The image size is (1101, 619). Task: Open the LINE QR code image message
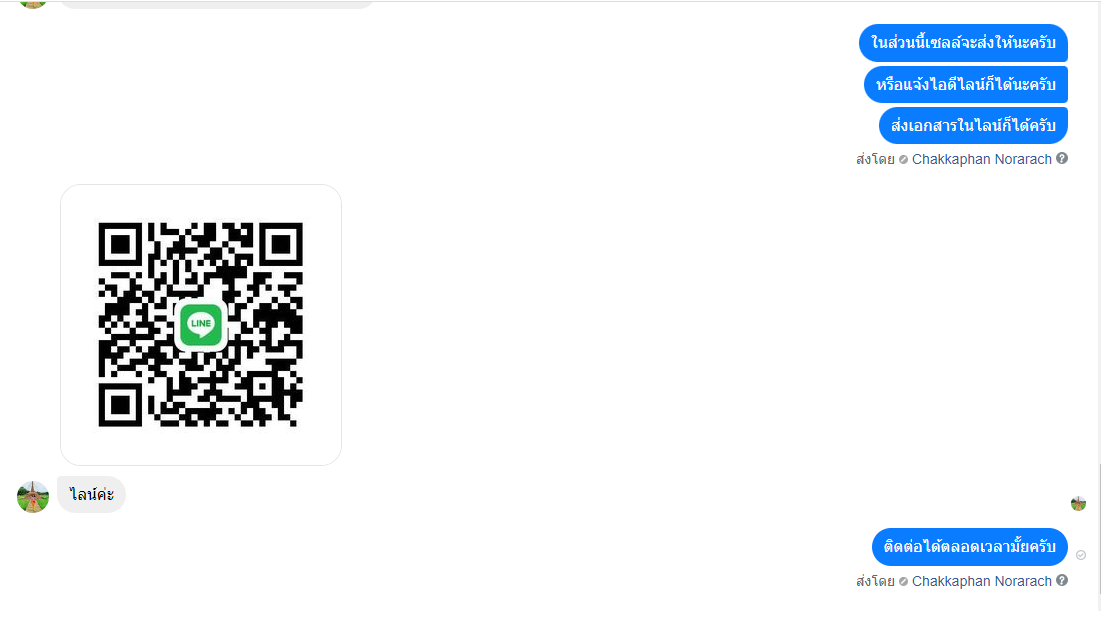200,324
